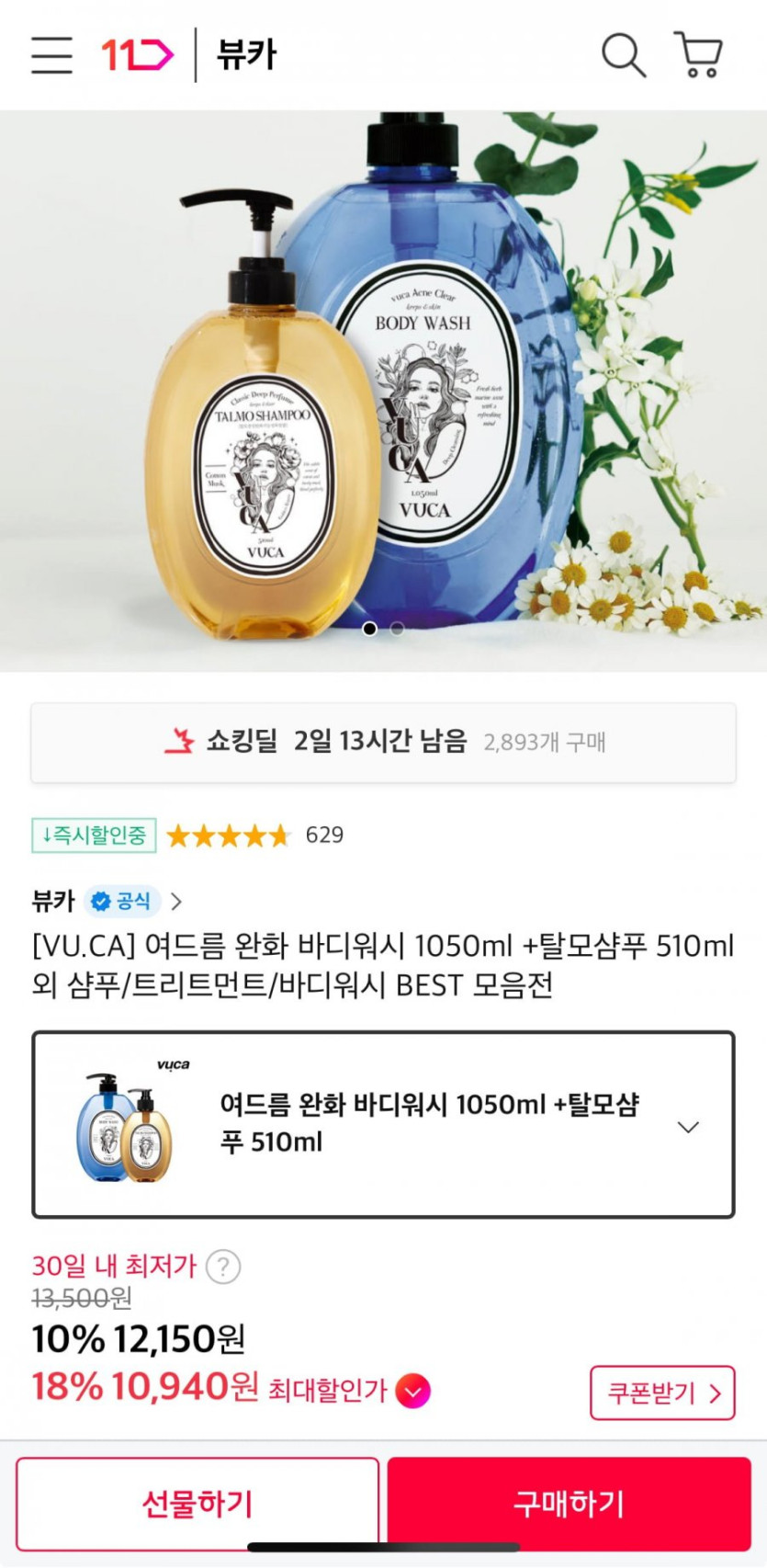Open the star rating reviews
The width and height of the screenshot is (767, 1568).
coord(254,835)
